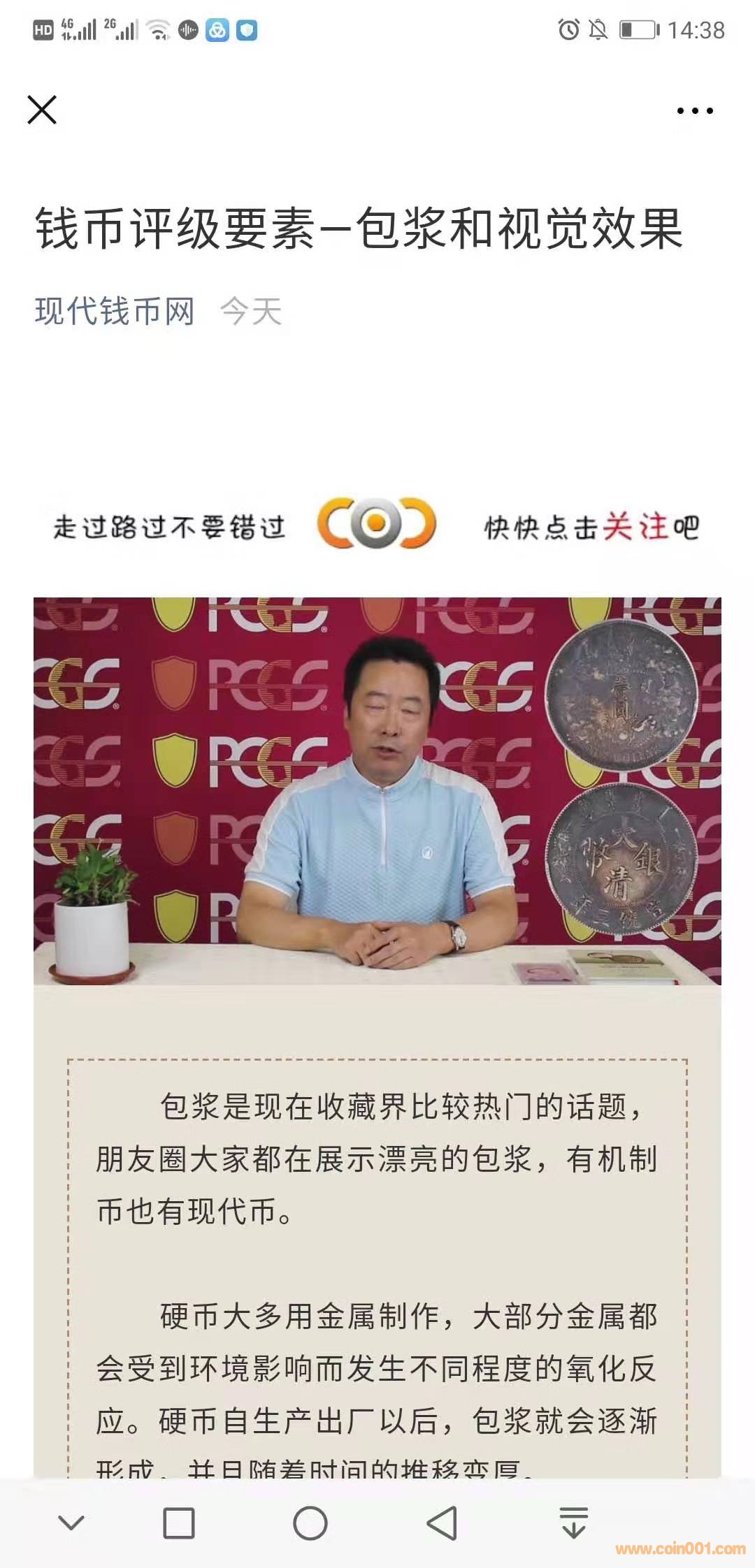This screenshot has height=1568, width=755.
Task: Open the three-dot more options menu
Action: click(695, 110)
